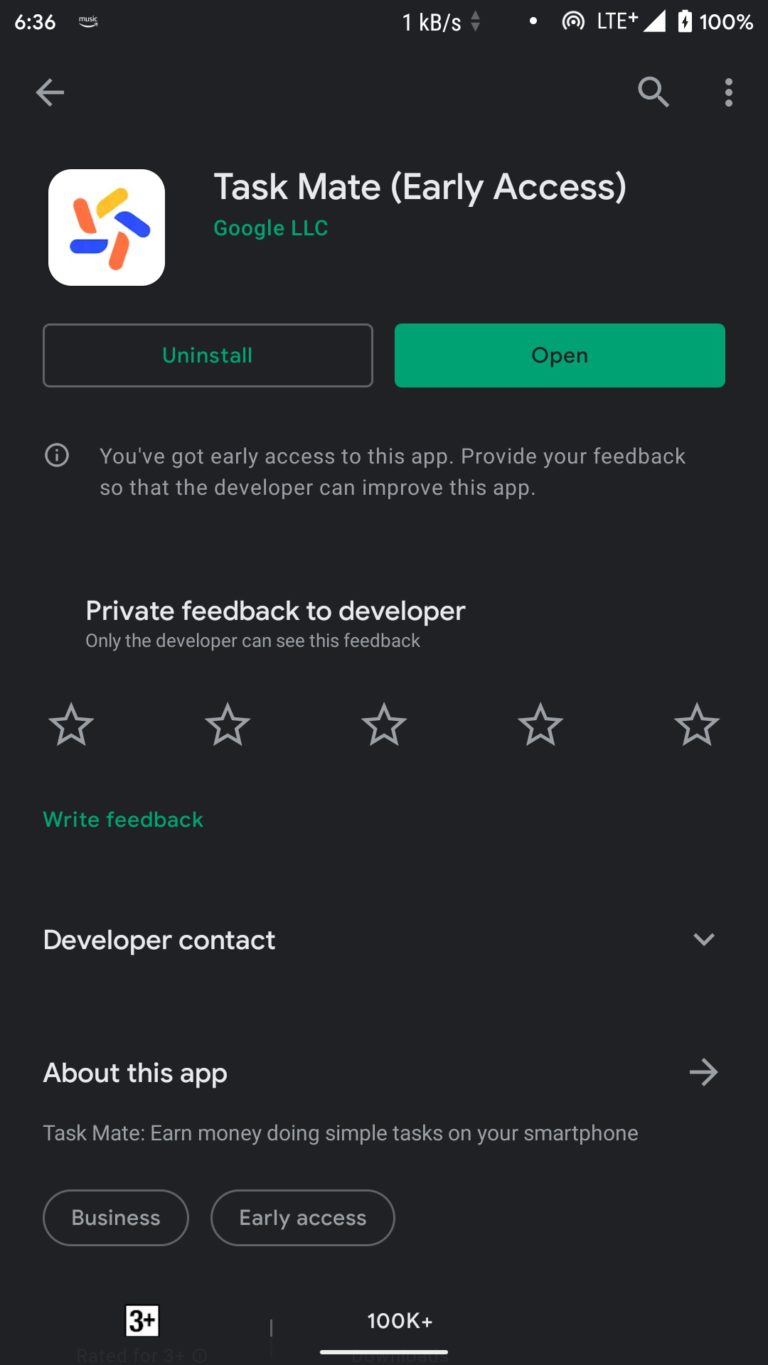Tap the 100K+ downloads stat
Image resolution: width=768 pixels, height=1365 pixels.
click(x=399, y=1320)
